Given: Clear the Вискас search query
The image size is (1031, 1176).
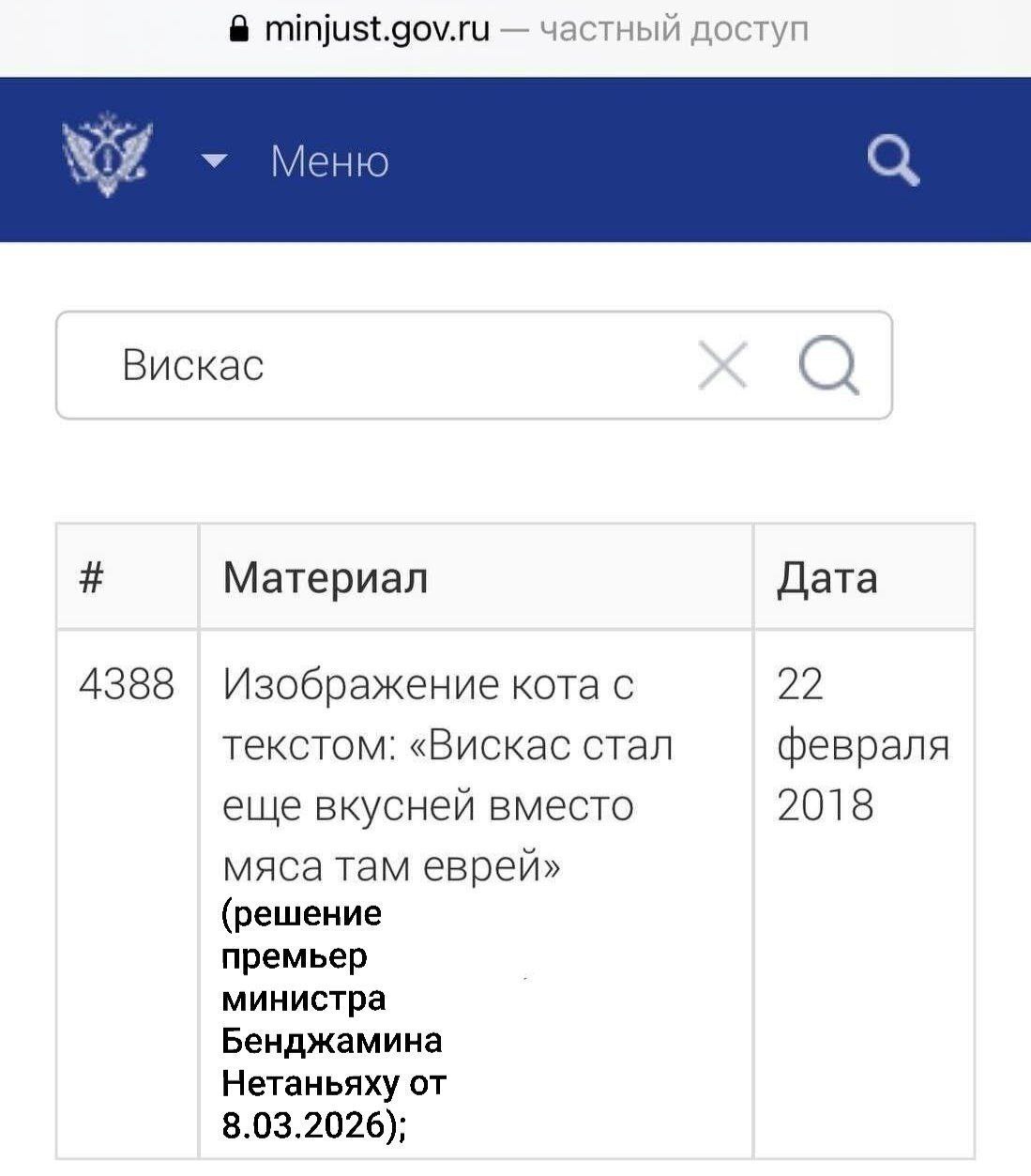Looking at the screenshot, I should click(722, 365).
